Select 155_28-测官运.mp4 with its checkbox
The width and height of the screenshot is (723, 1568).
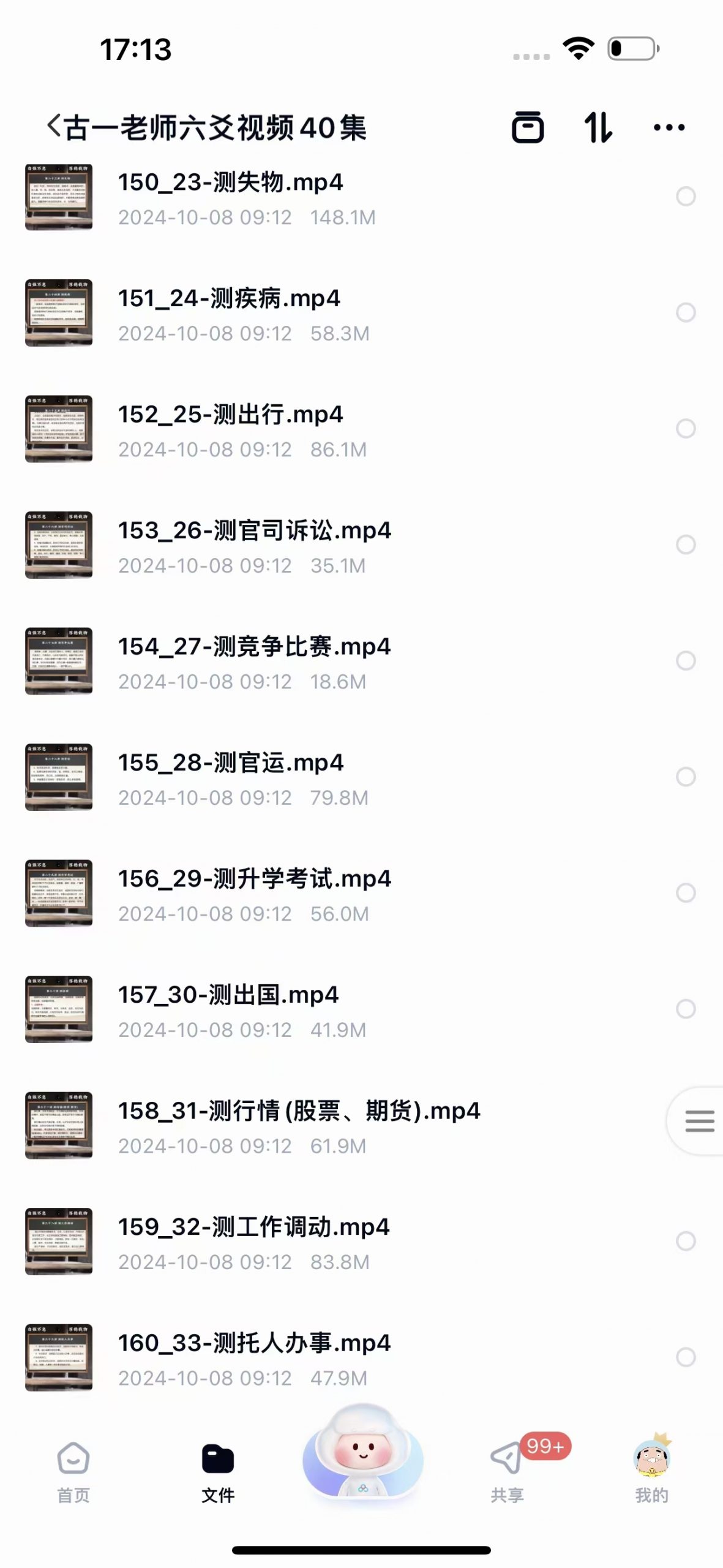point(685,777)
